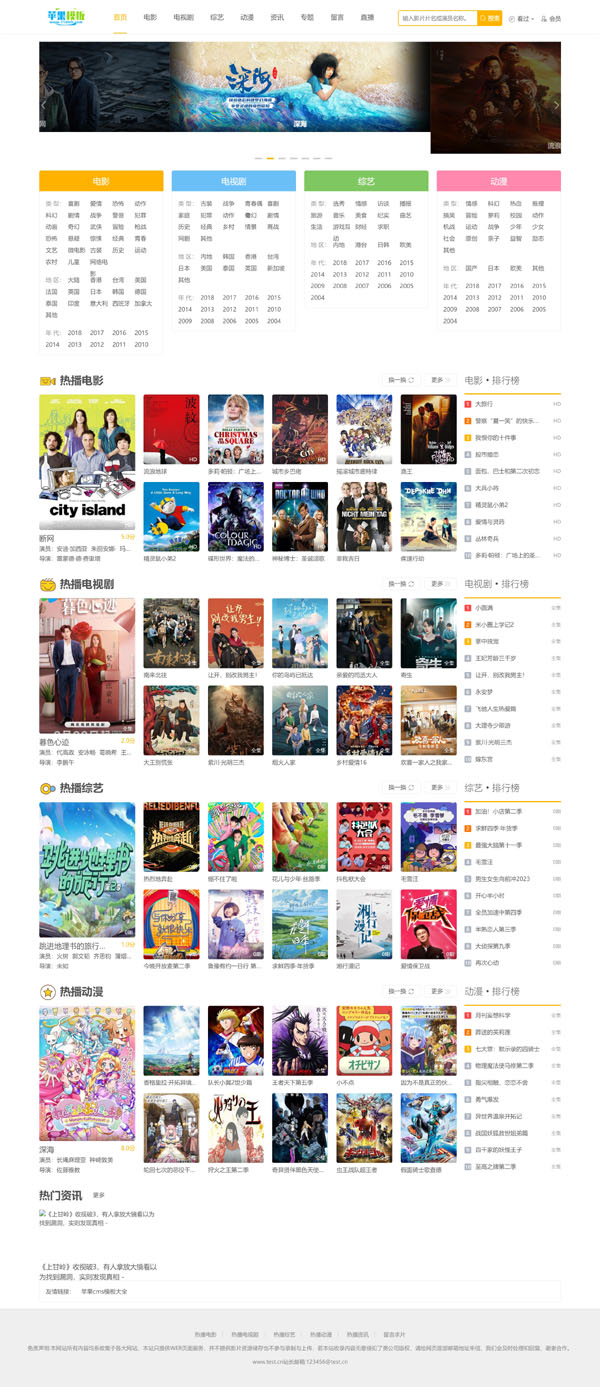Open the 会员 member link
This screenshot has height=1387, width=600.
pyautogui.click(x=551, y=19)
